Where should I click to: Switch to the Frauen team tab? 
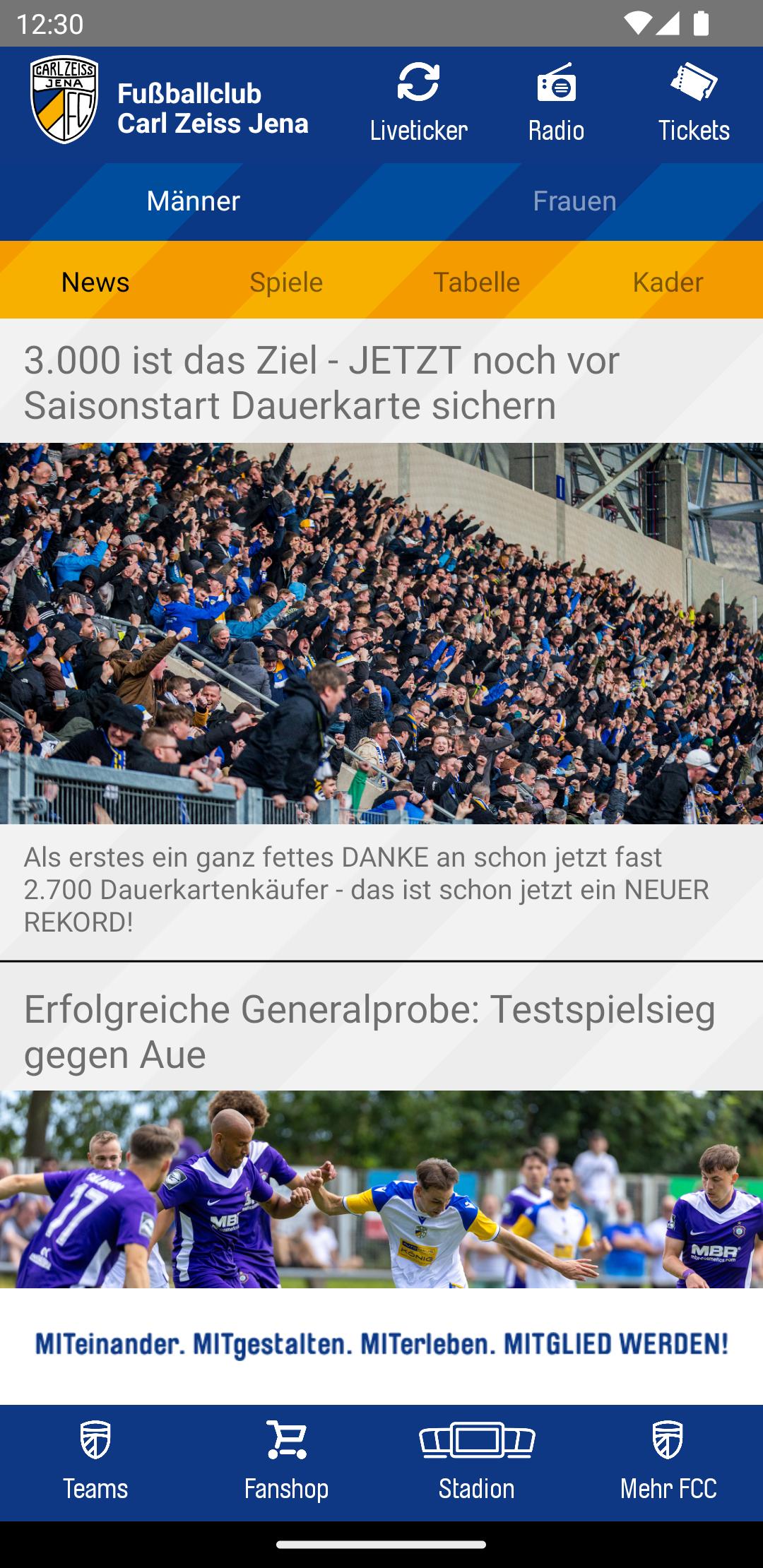tap(574, 201)
